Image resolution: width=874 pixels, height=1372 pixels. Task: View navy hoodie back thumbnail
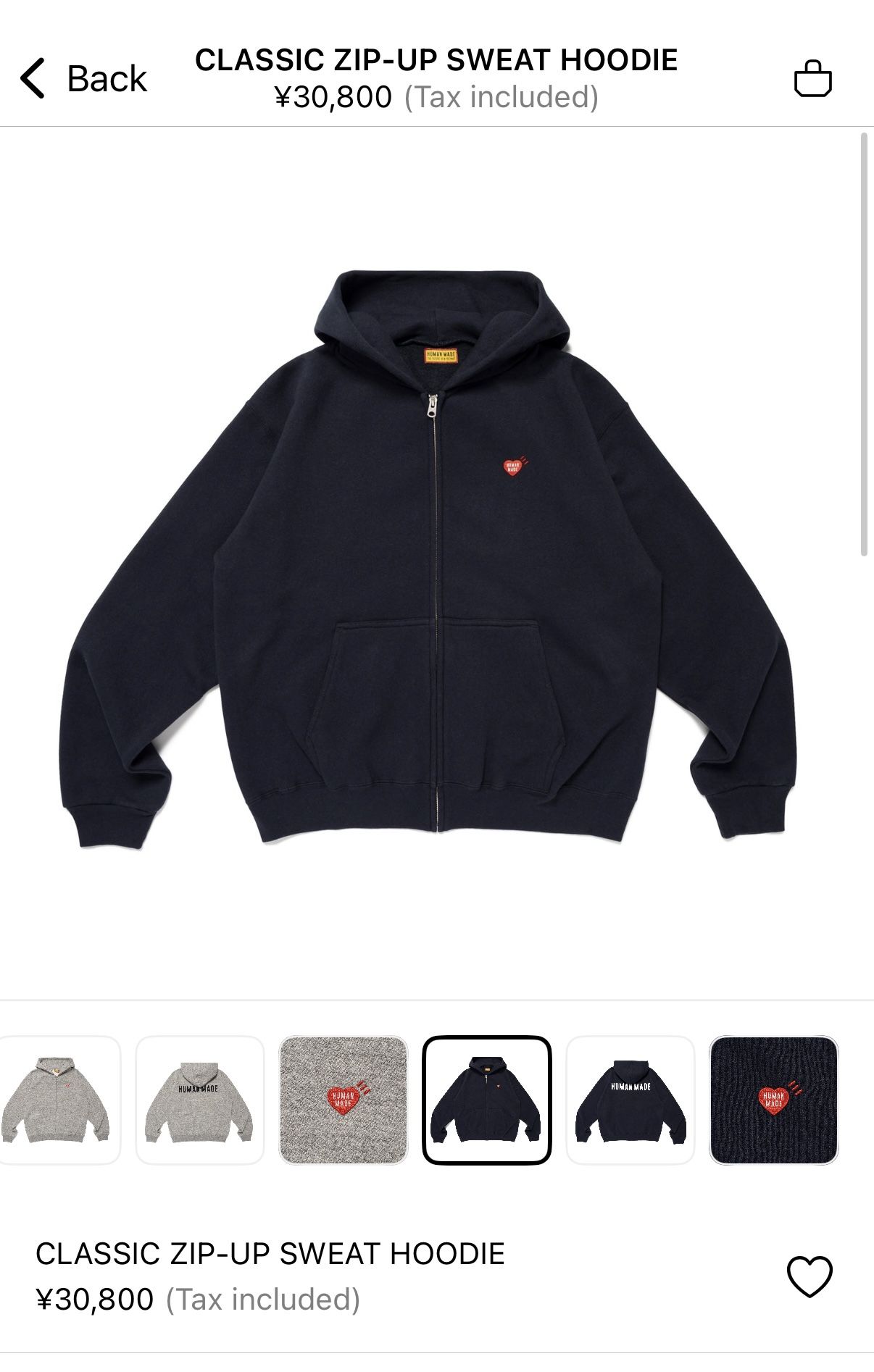630,1100
